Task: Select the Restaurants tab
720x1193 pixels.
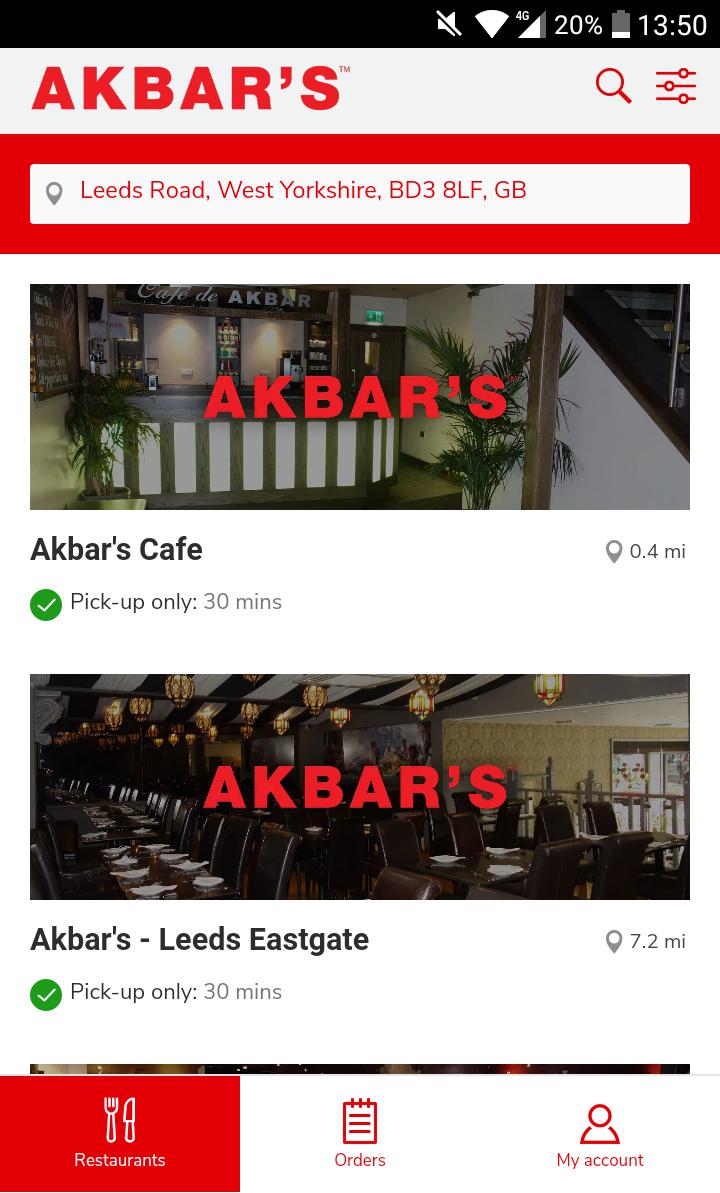Action: [120, 1134]
